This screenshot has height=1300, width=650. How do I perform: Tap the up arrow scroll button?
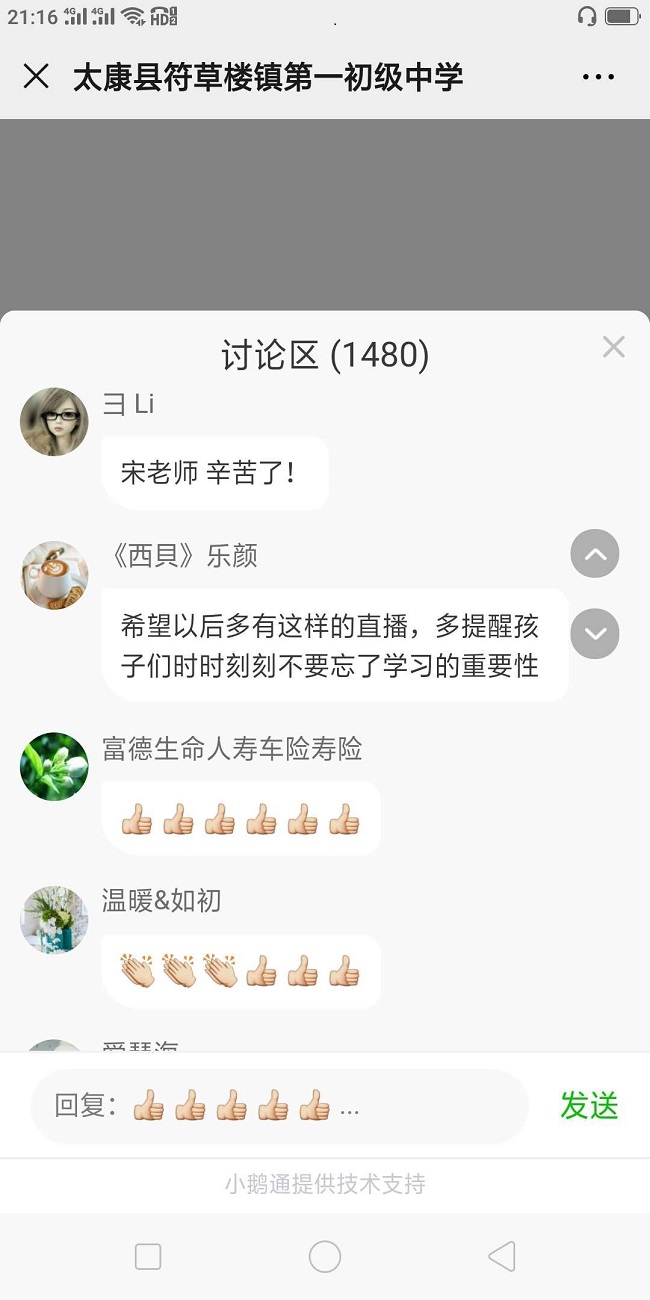(595, 554)
